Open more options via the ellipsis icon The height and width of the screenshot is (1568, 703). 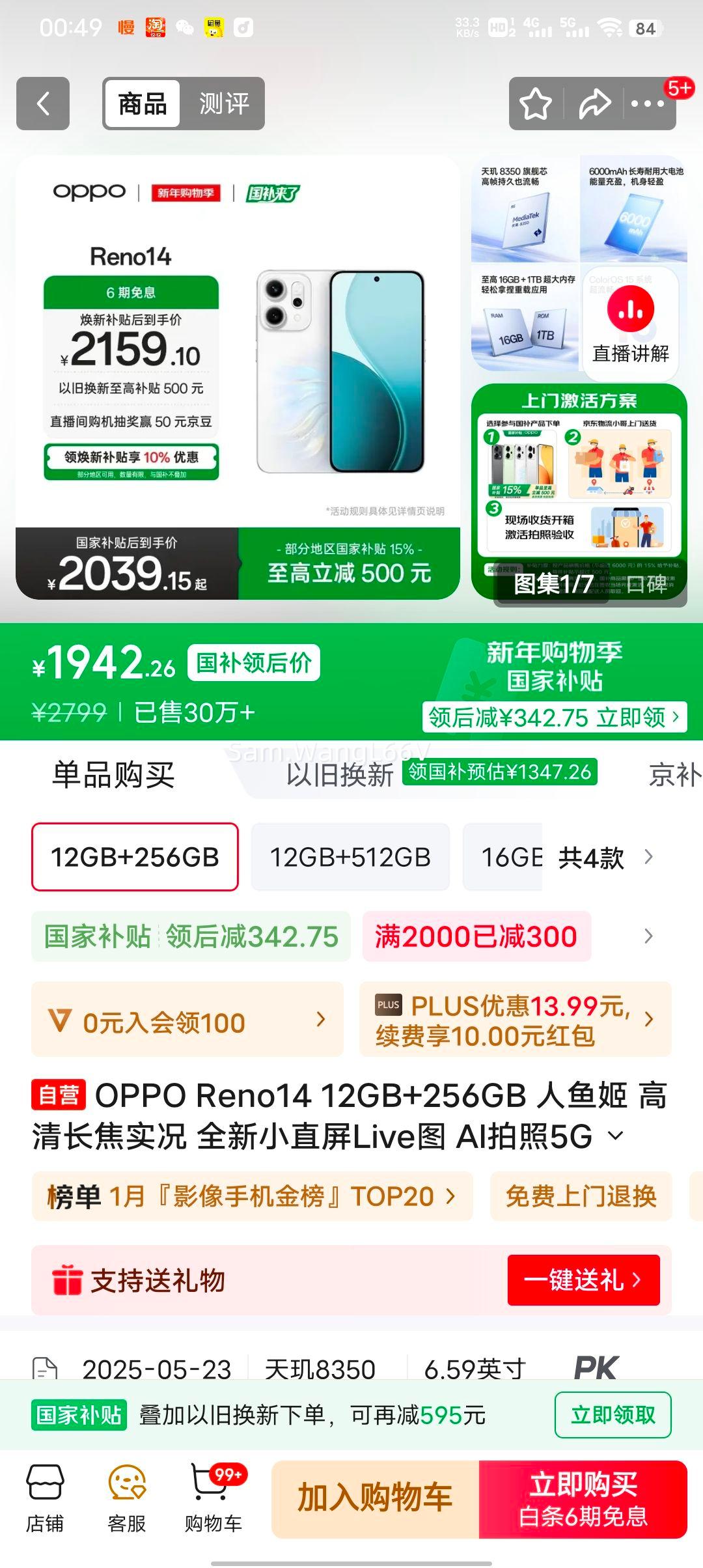650,104
